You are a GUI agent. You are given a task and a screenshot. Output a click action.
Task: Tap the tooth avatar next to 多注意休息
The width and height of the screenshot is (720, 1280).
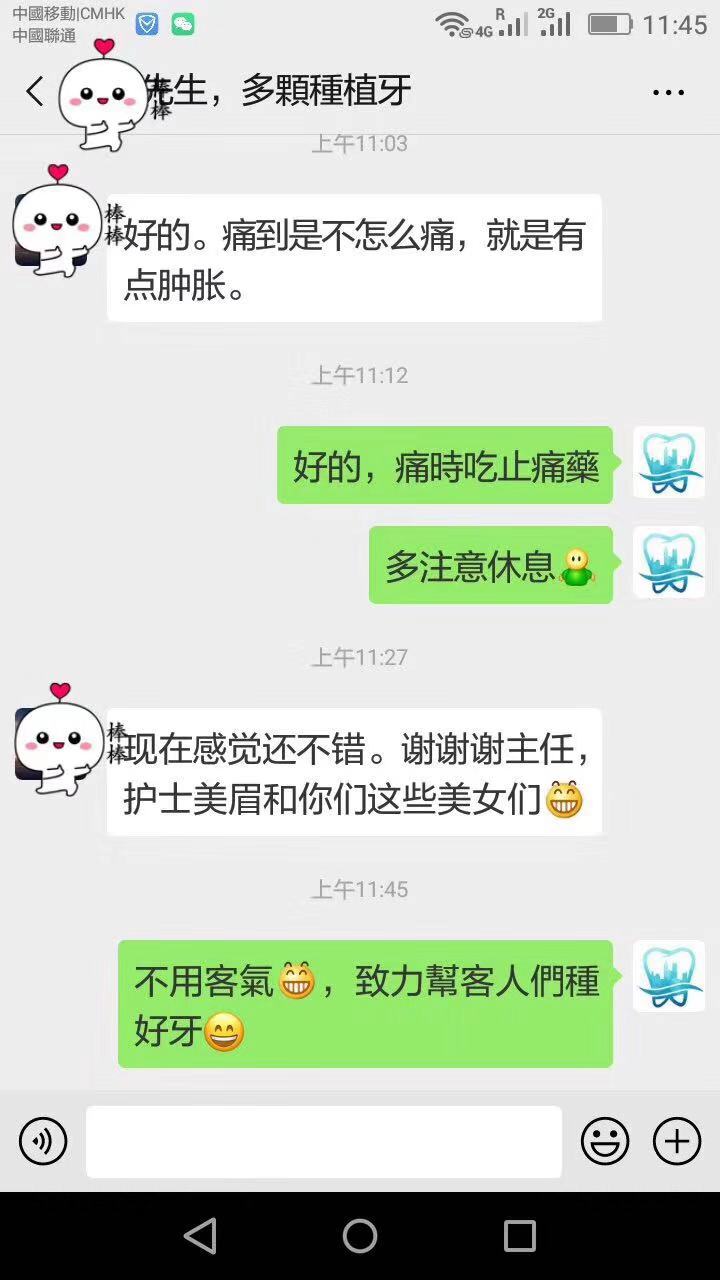[x=669, y=563]
